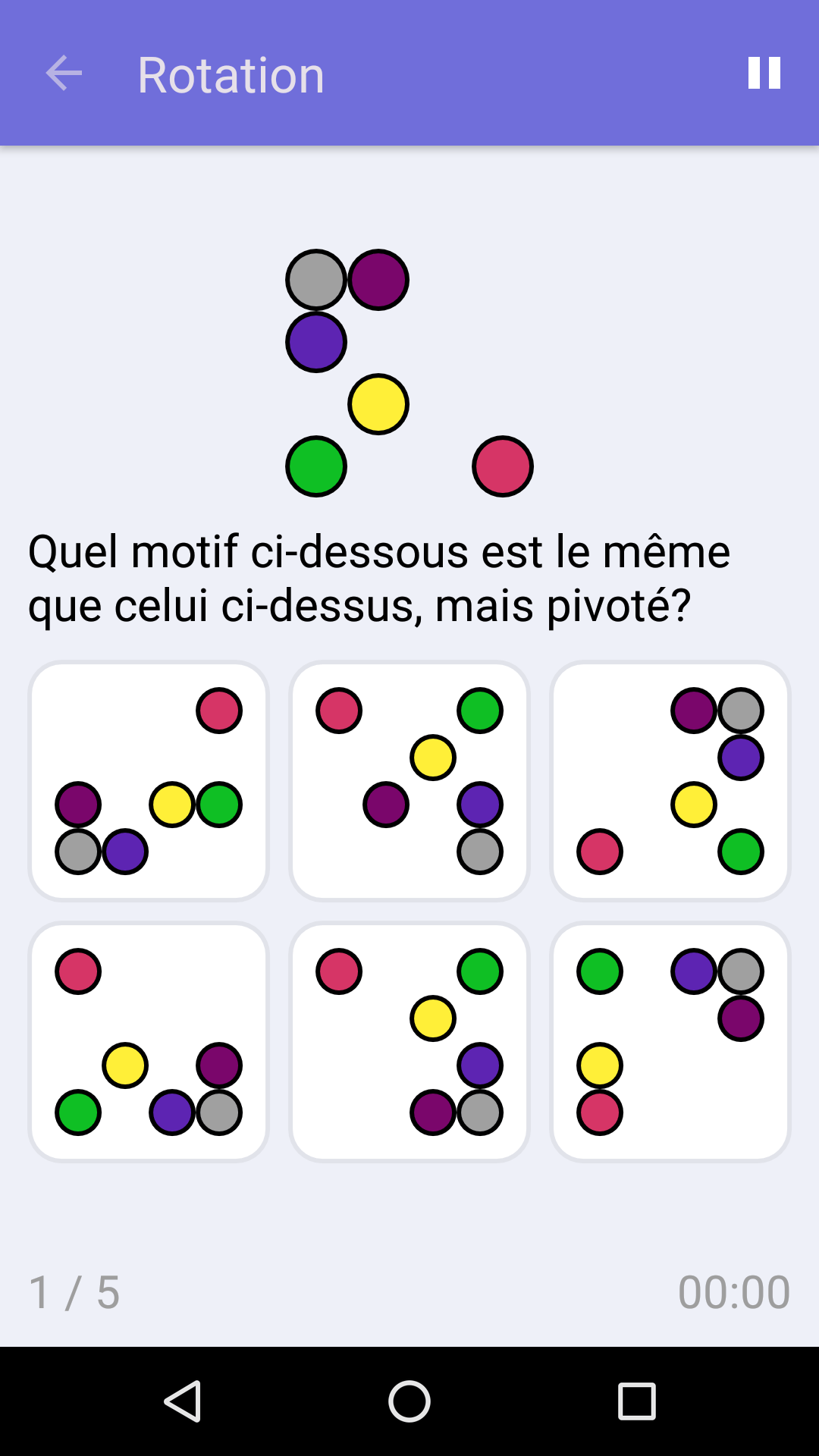Choose the bottom-left answer tile
Viewport: 819px width, 1456px height.
point(149,1040)
